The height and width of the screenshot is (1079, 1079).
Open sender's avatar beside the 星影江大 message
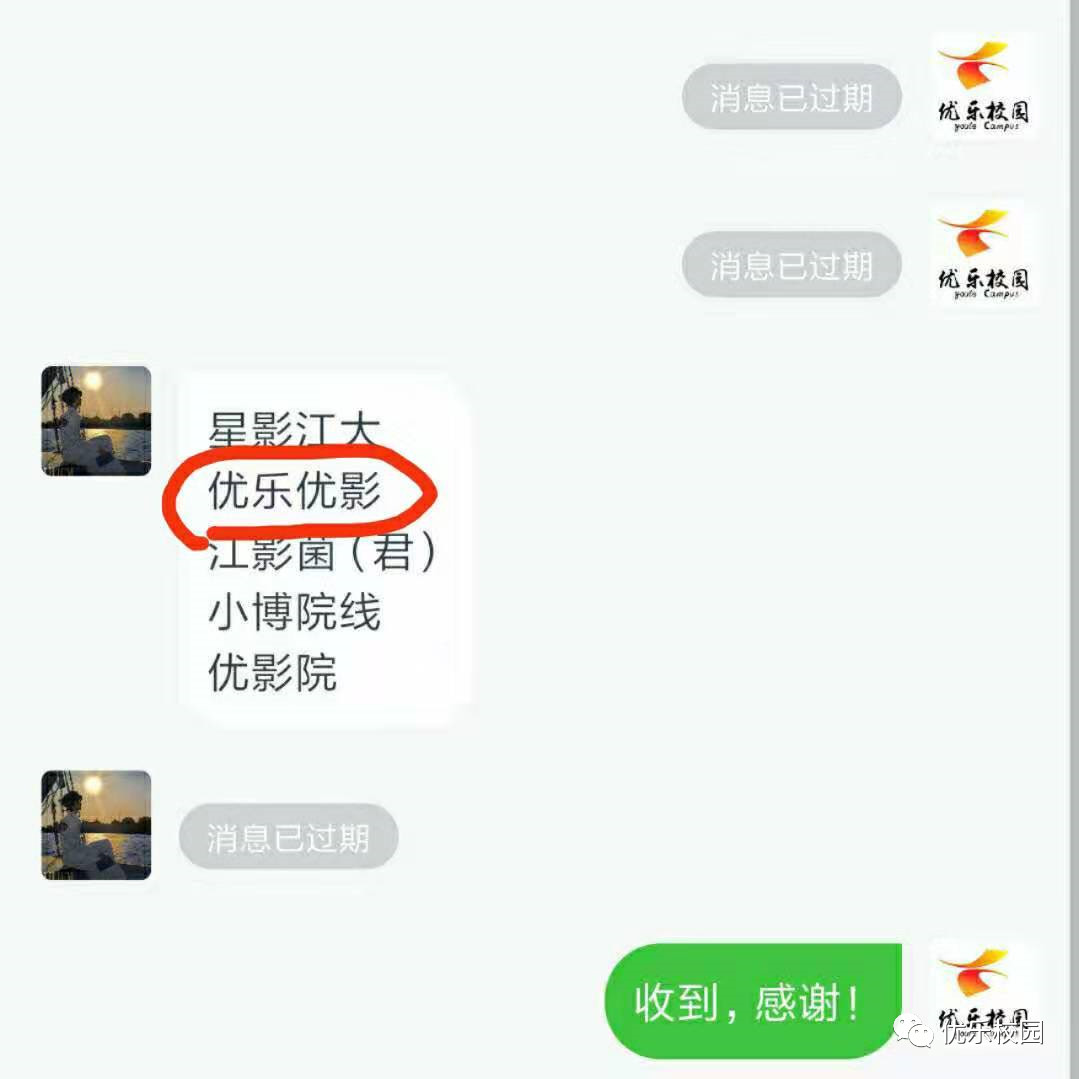96,421
